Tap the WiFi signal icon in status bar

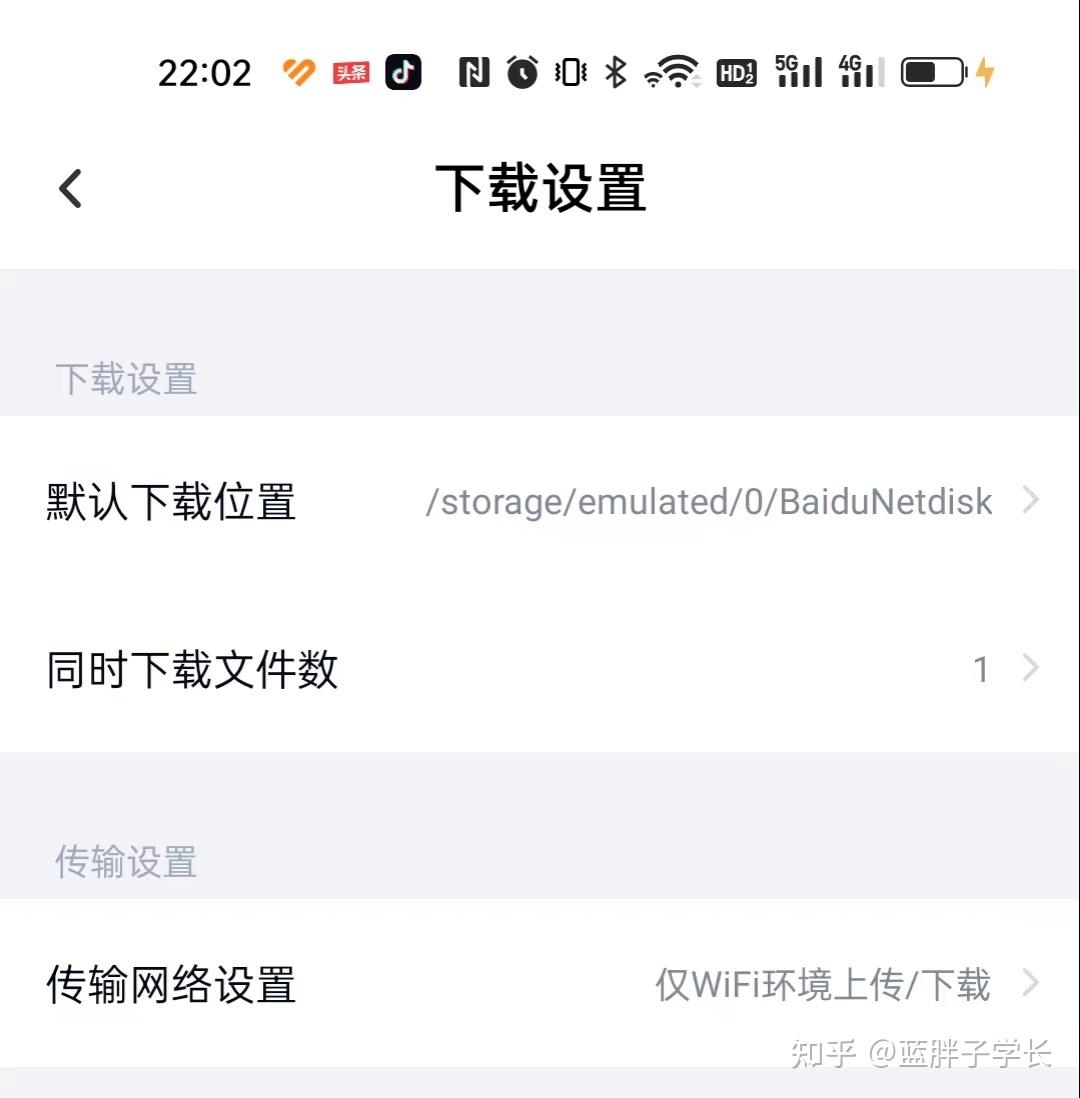[672, 72]
